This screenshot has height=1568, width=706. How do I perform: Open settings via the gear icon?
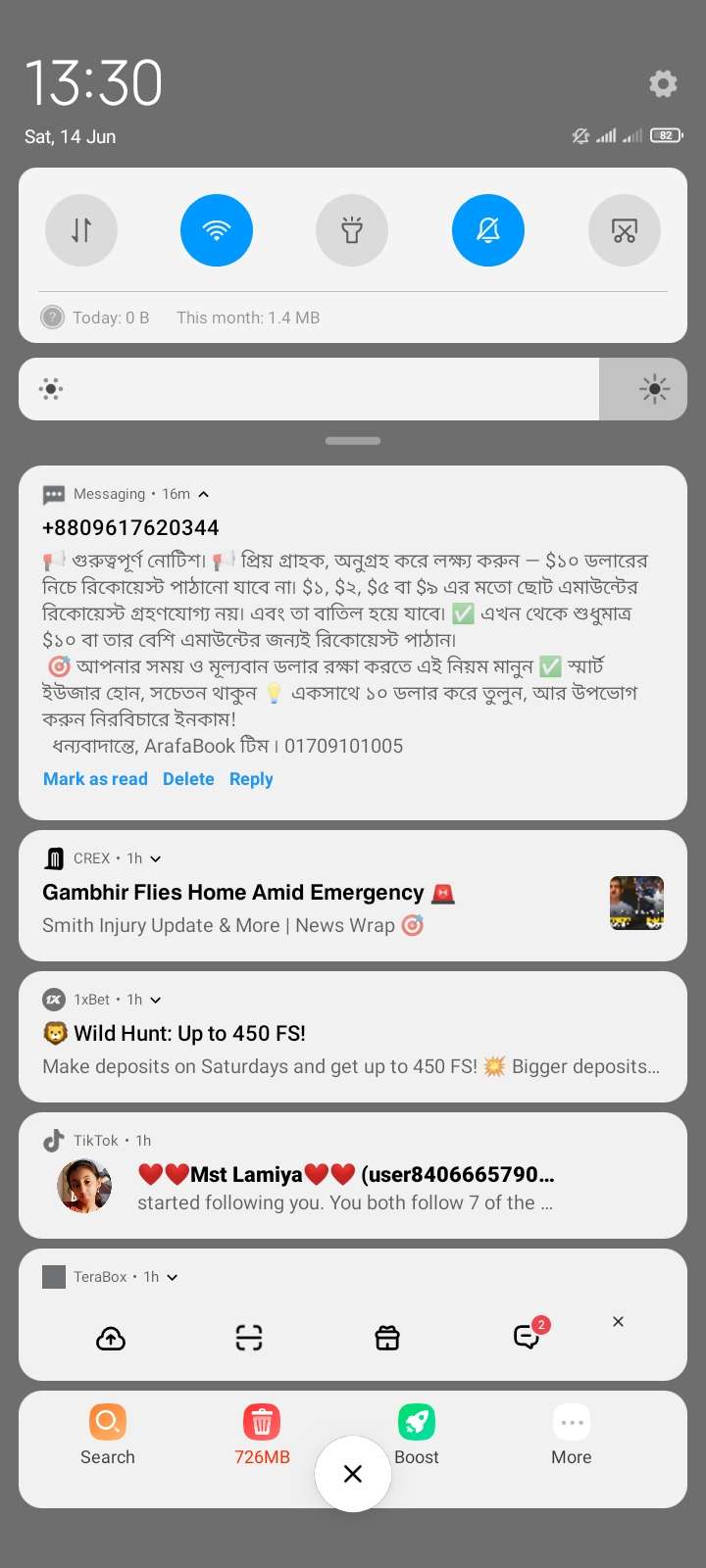pyautogui.click(x=663, y=84)
